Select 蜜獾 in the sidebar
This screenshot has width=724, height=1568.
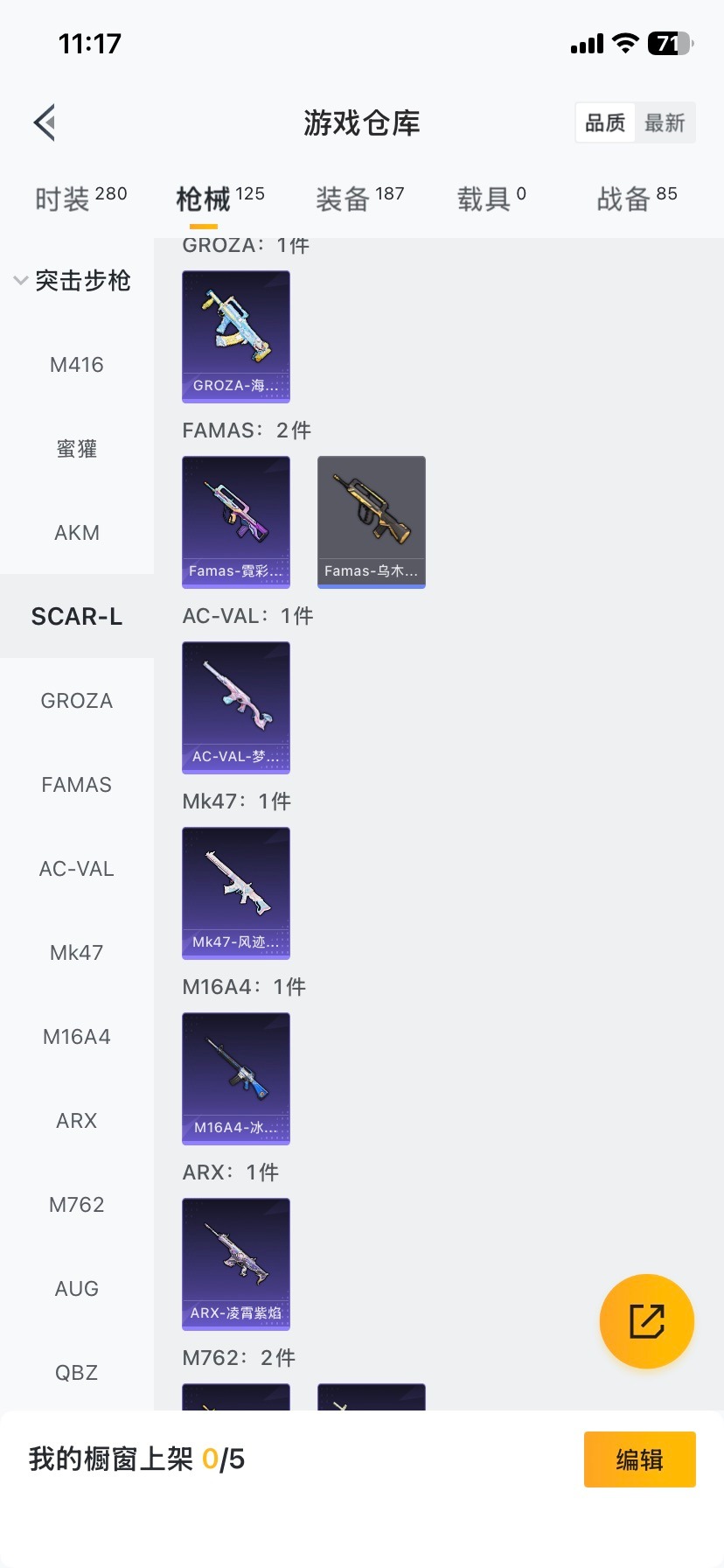point(77,449)
